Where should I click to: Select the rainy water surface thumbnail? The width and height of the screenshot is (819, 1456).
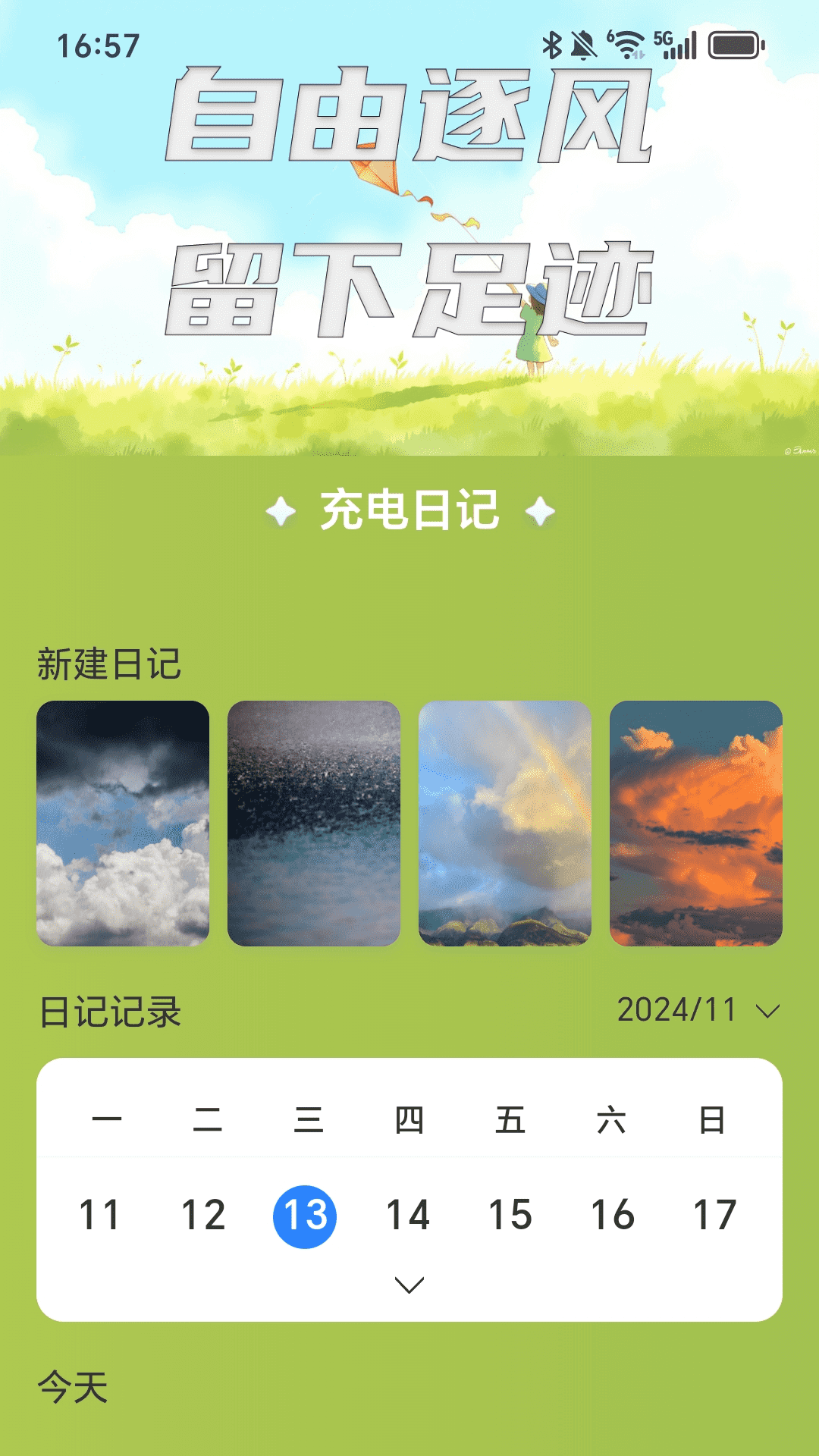point(313,821)
